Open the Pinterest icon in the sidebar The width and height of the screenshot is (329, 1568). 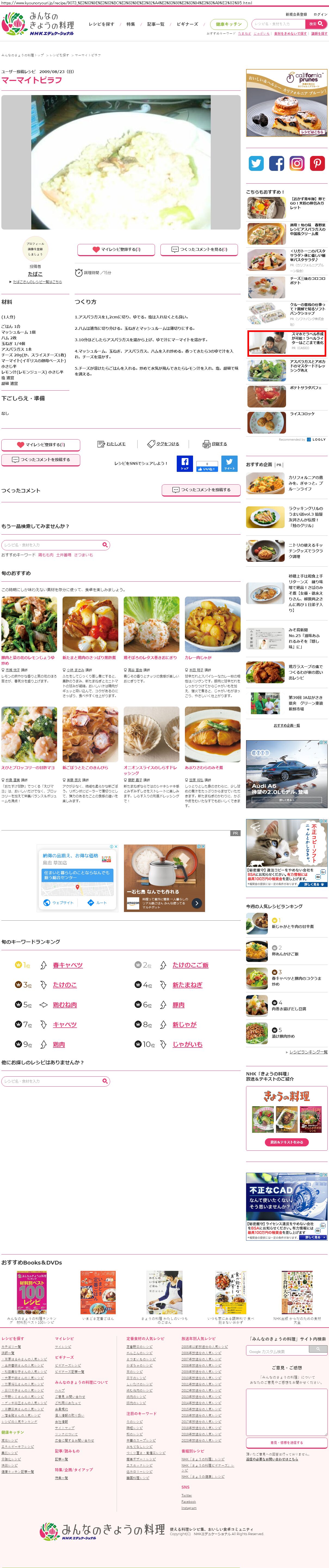tap(317, 163)
